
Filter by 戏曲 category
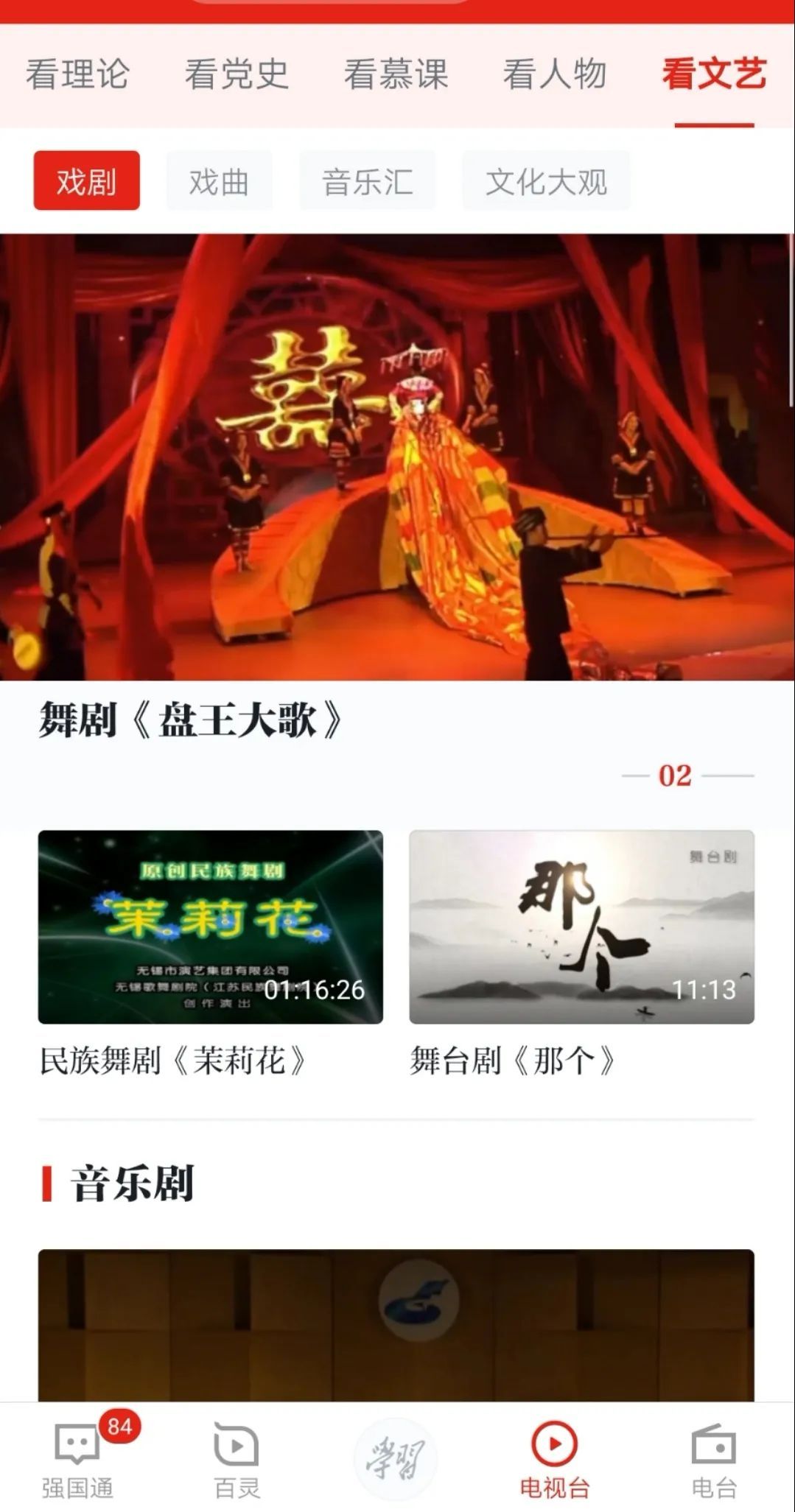click(x=219, y=181)
